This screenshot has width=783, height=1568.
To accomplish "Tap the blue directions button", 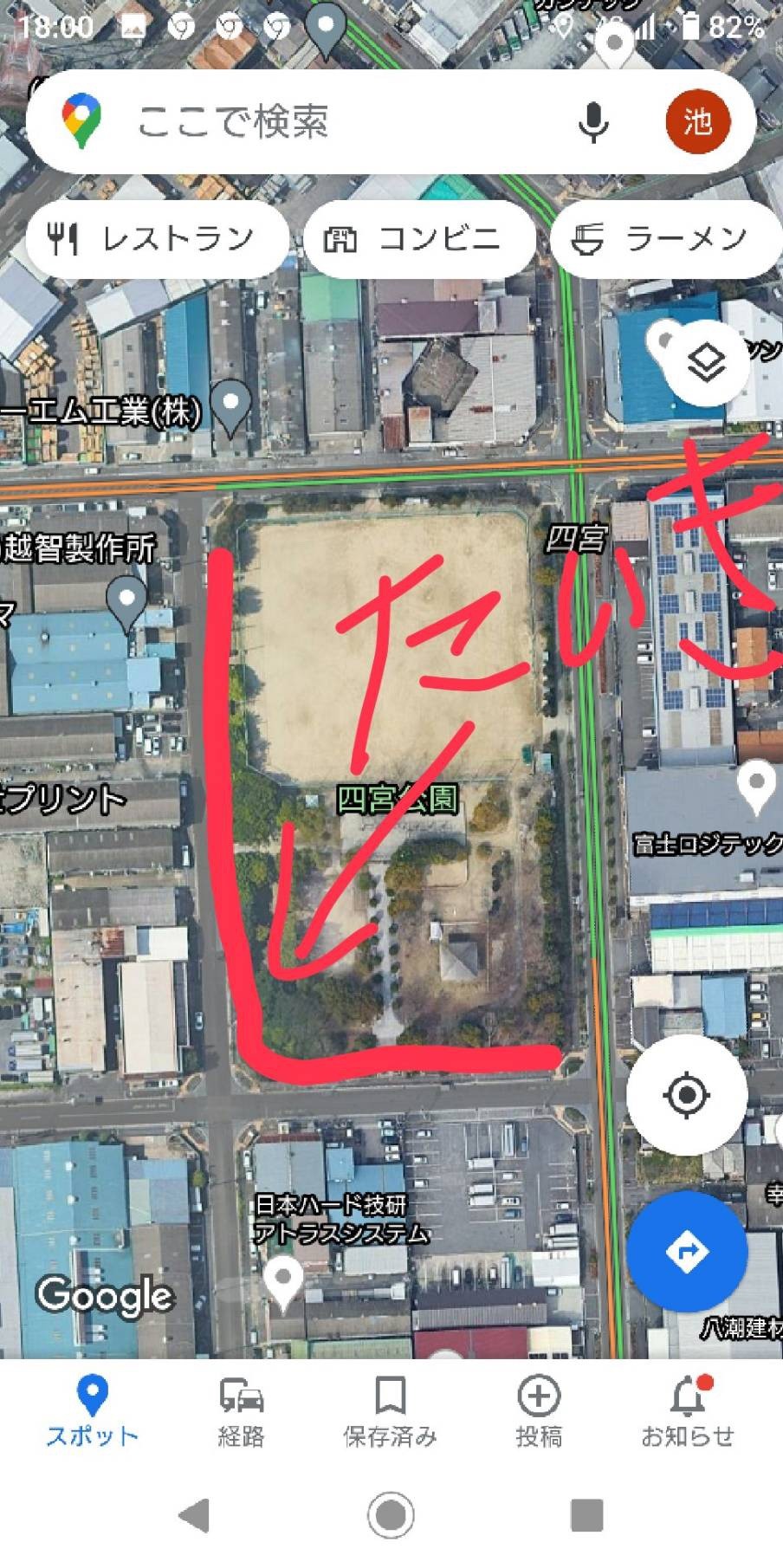I will 687,1251.
